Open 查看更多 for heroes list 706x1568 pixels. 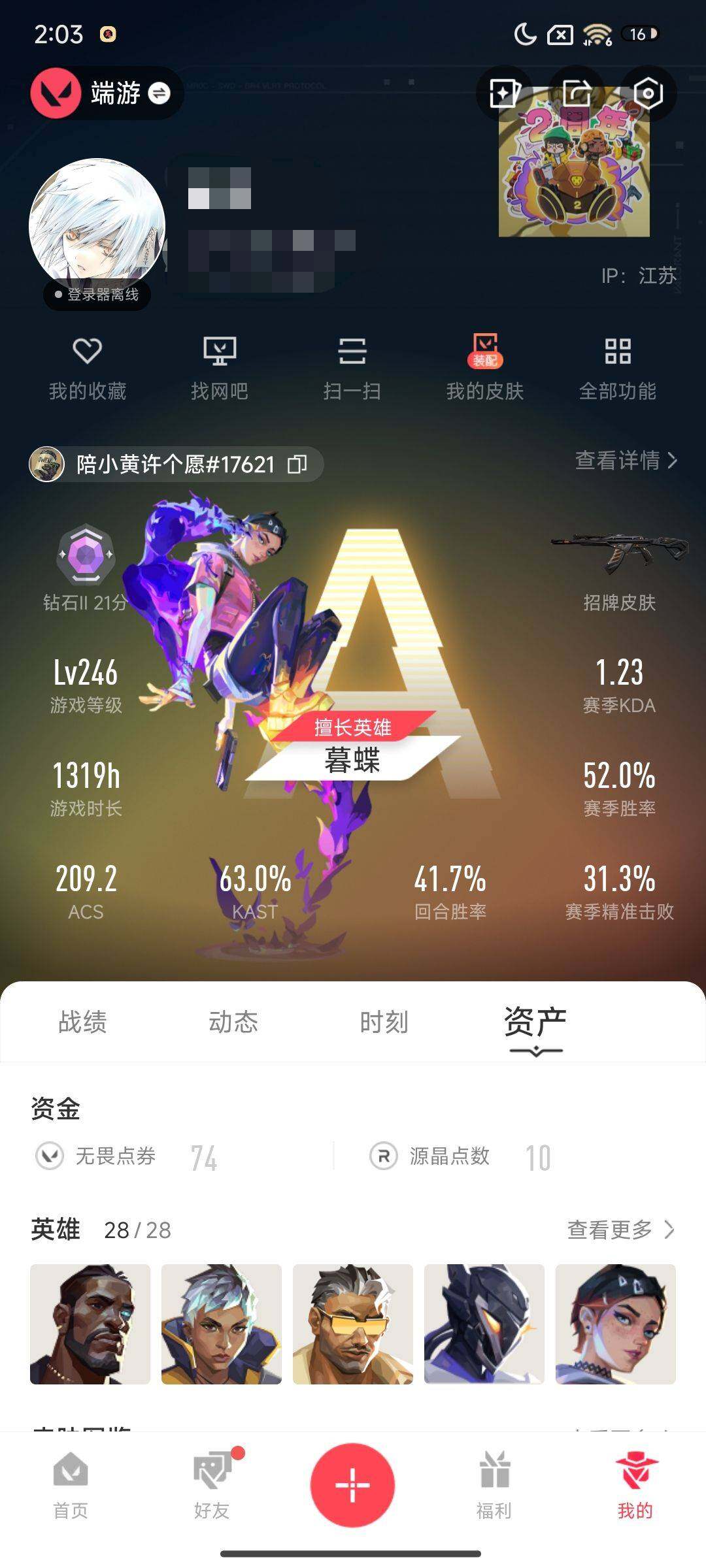point(620,1230)
